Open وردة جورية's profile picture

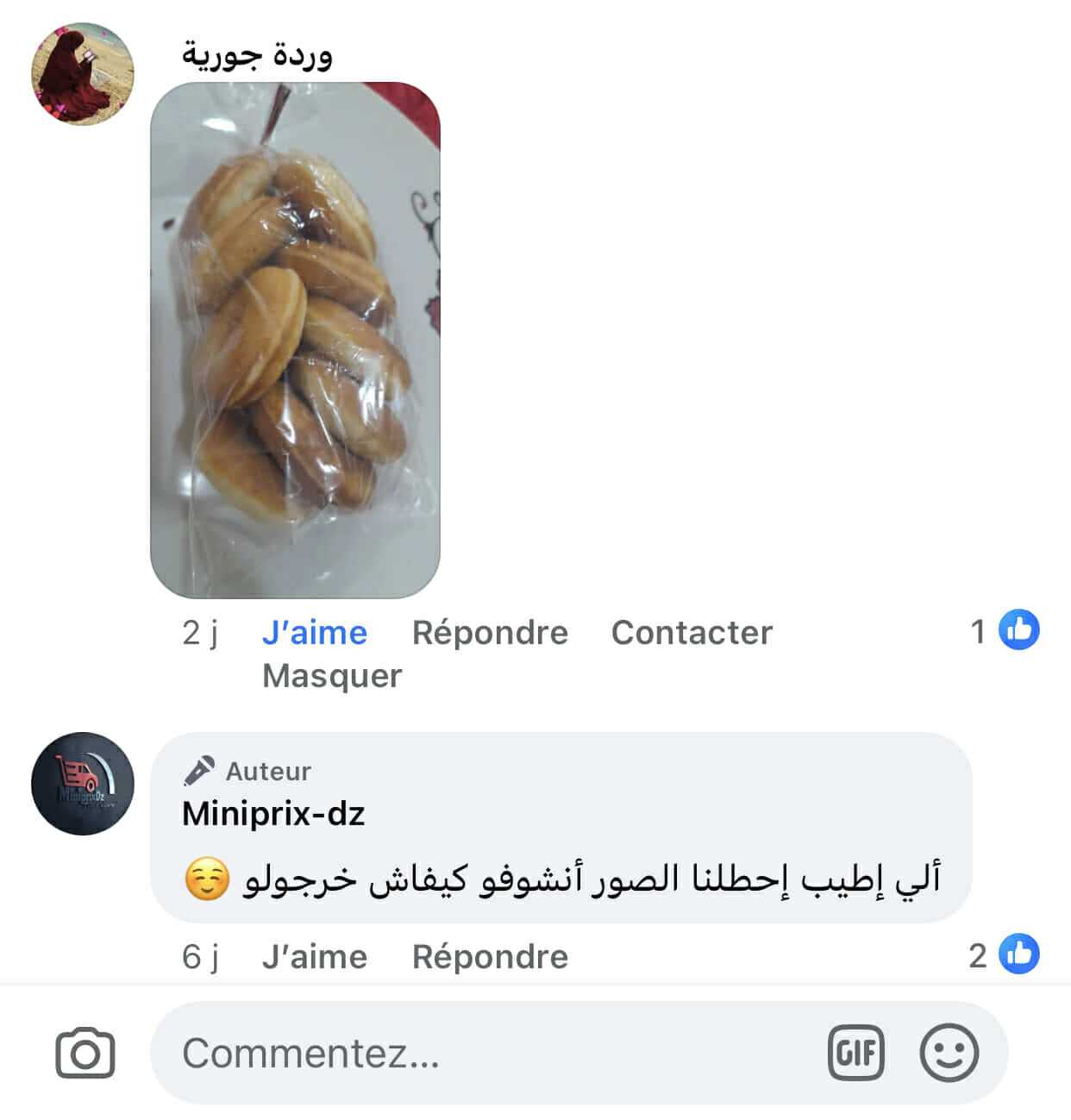83,74
